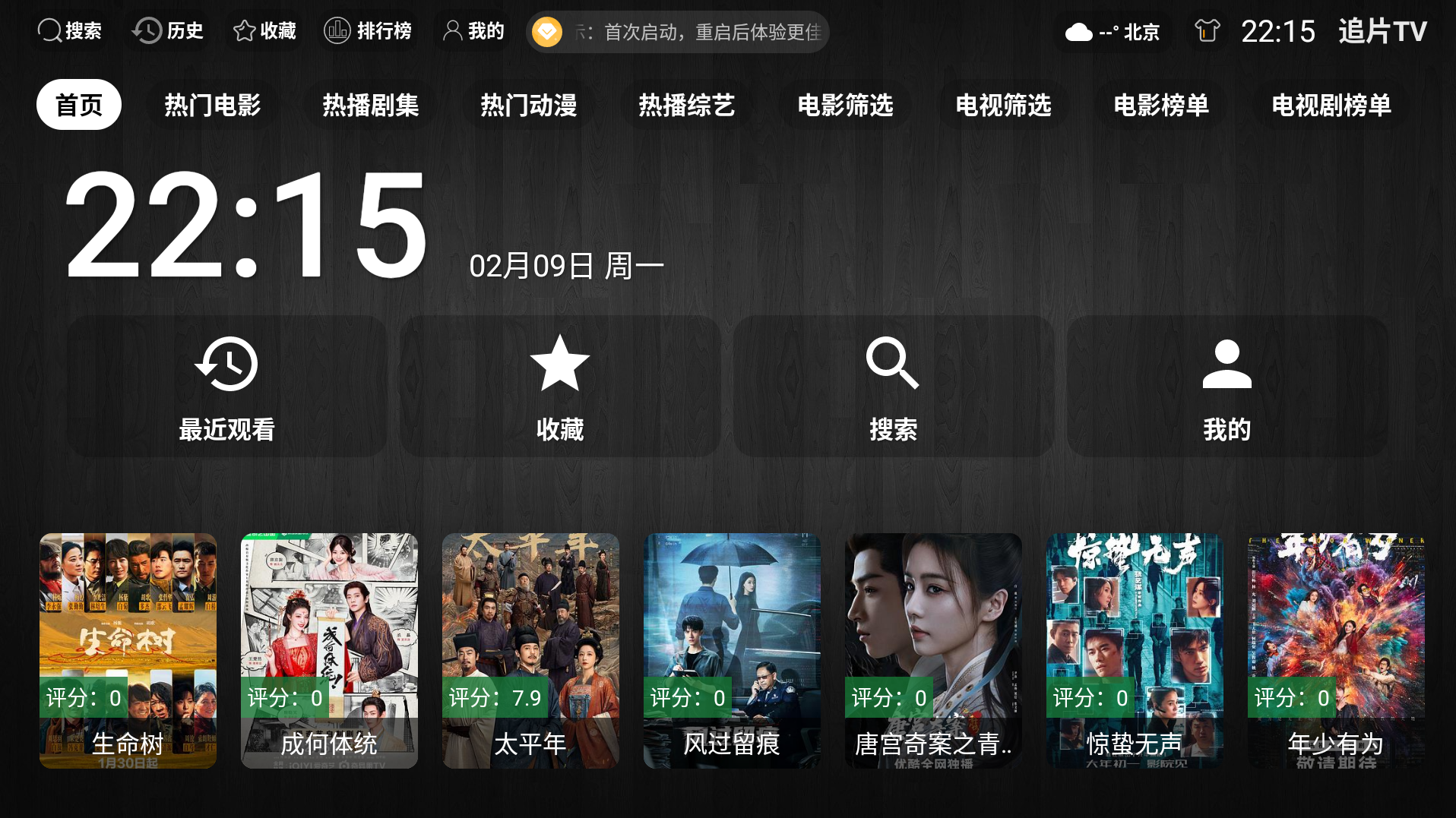Open 历史 in the top bar
The width and height of the screenshot is (1456, 818).
point(168,31)
